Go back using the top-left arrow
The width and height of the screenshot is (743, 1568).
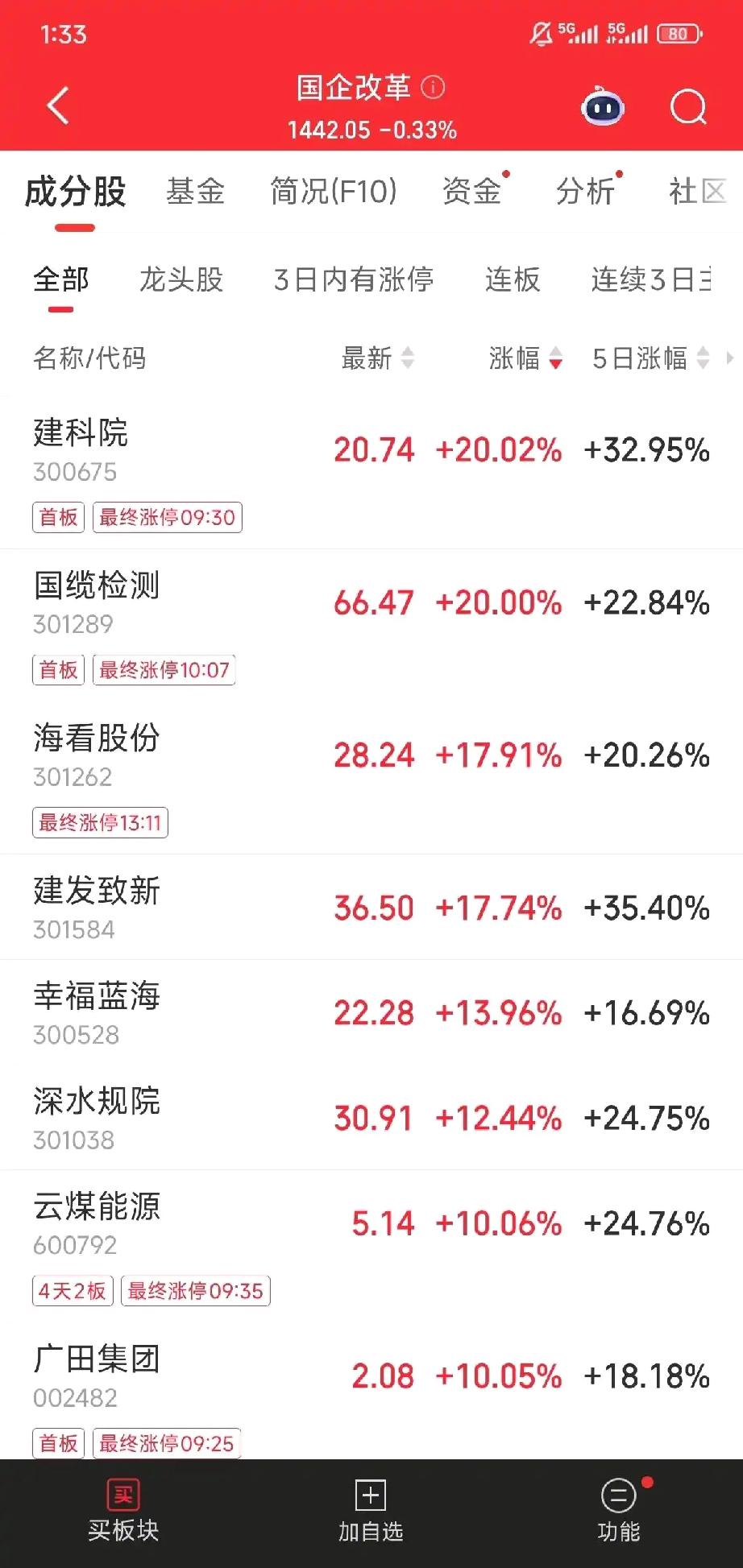(x=58, y=106)
